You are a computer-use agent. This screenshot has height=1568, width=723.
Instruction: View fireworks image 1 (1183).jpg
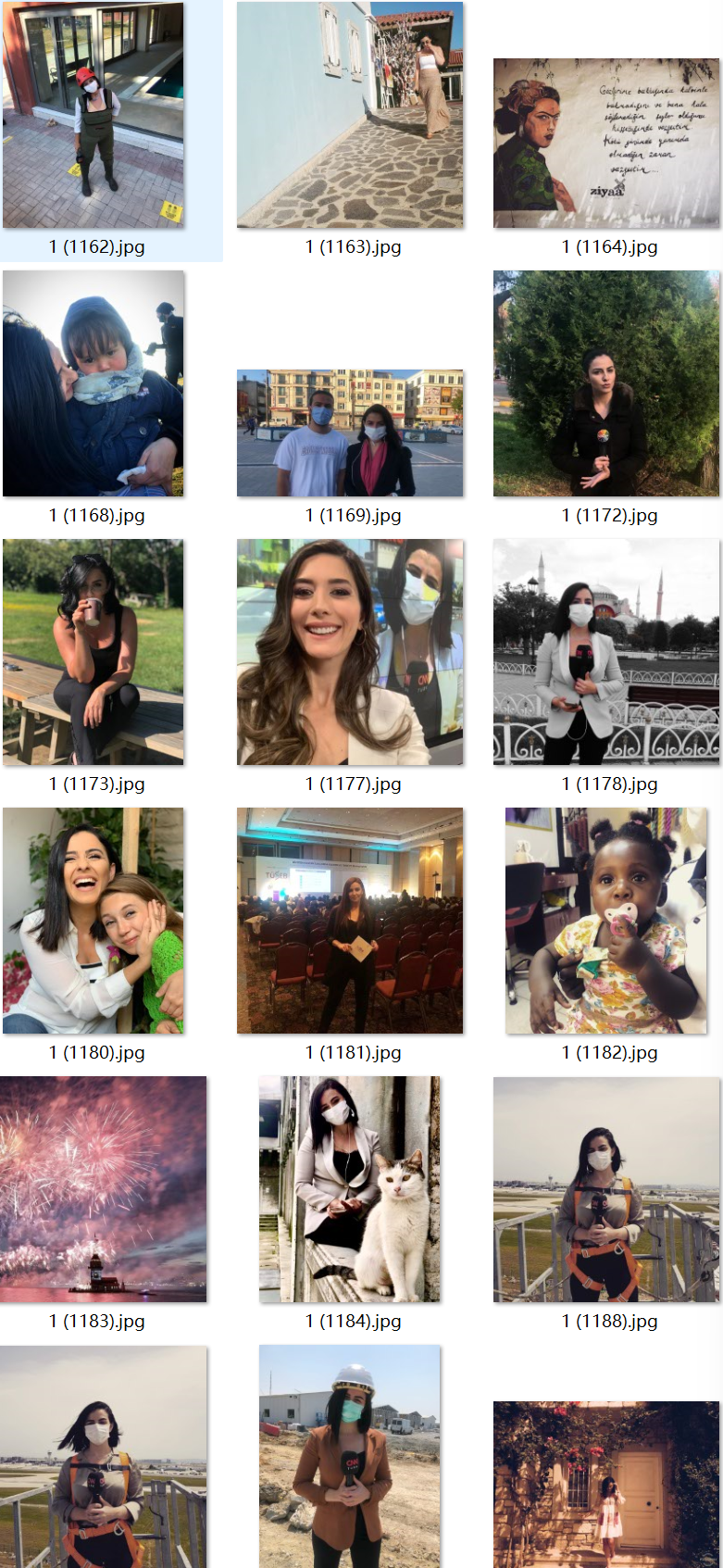pyautogui.click(x=103, y=1189)
